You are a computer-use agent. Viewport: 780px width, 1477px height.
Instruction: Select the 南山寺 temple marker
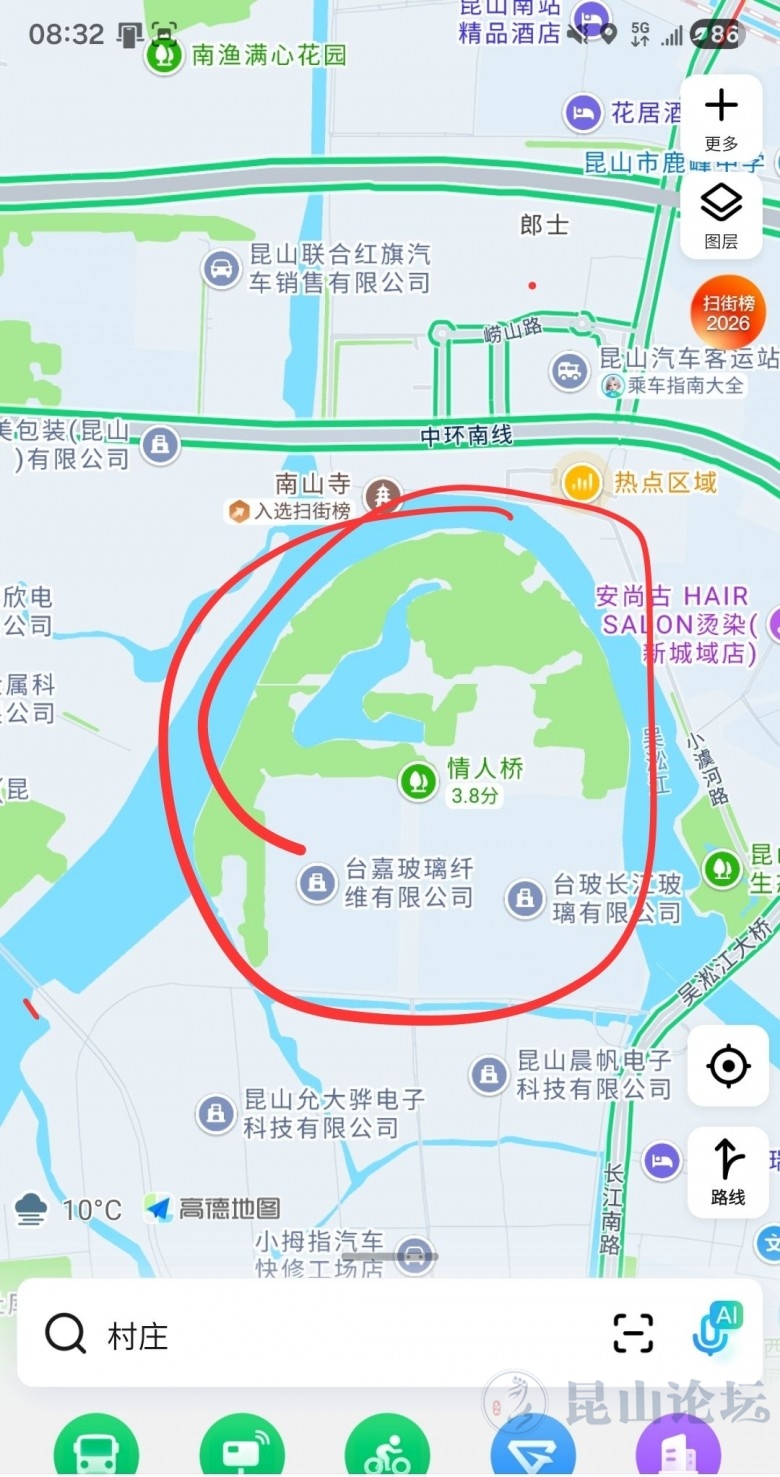(x=383, y=495)
